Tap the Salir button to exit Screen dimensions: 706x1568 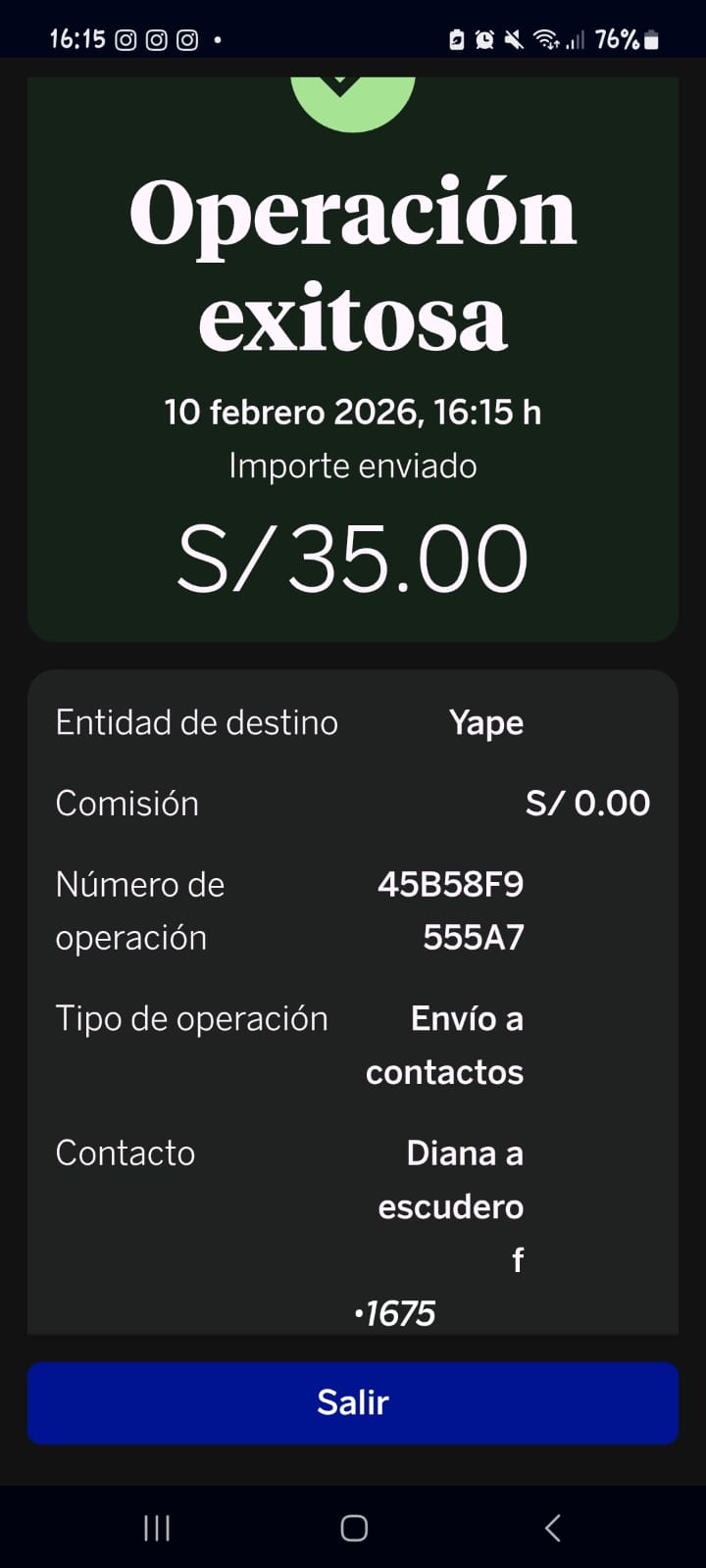[353, 1402]
